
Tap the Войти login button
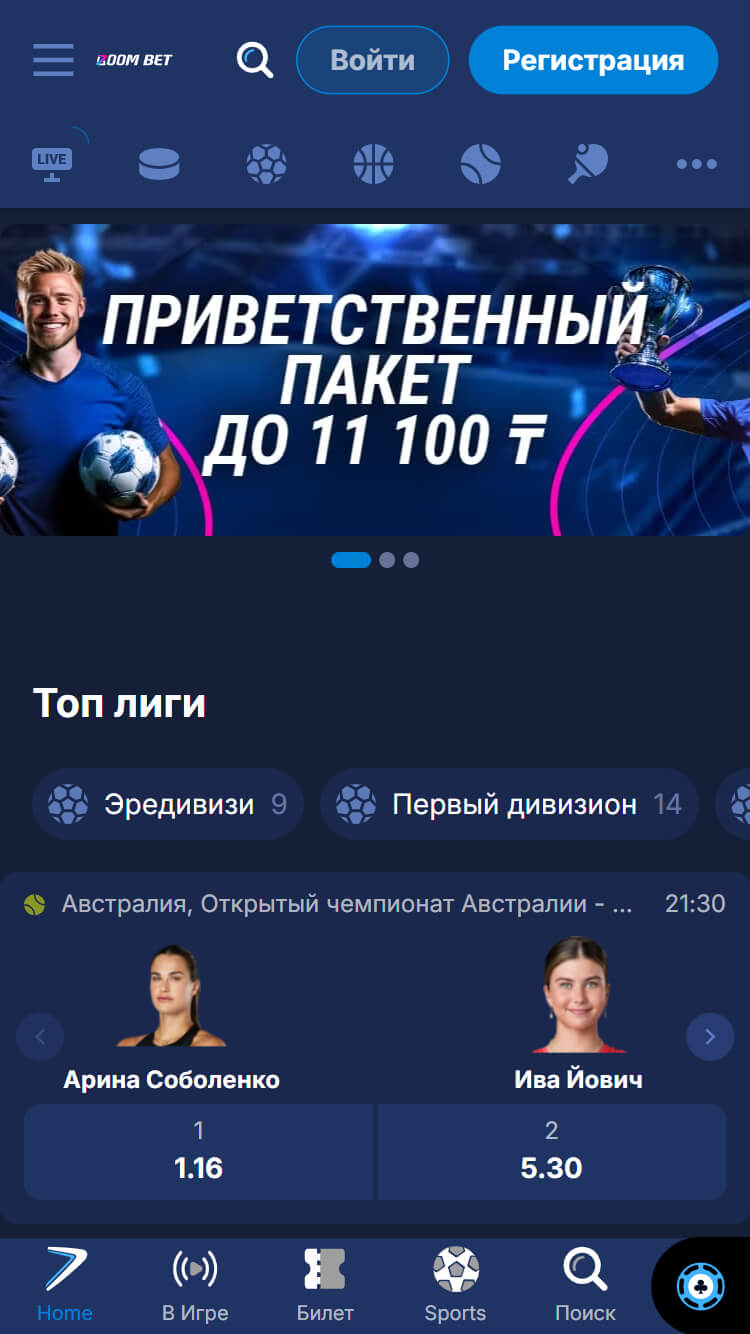(372, 60)
